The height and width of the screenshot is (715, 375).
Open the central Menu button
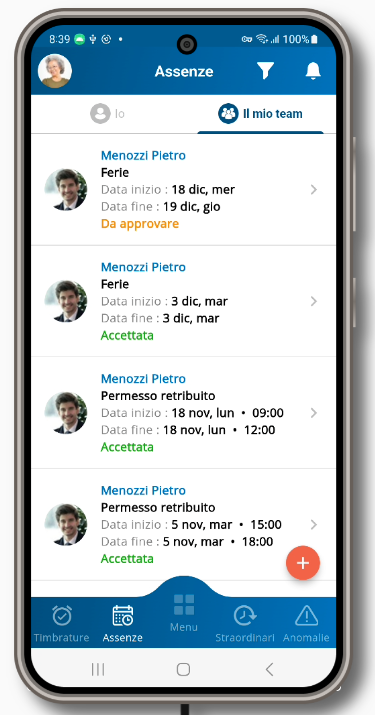(184, 612)
